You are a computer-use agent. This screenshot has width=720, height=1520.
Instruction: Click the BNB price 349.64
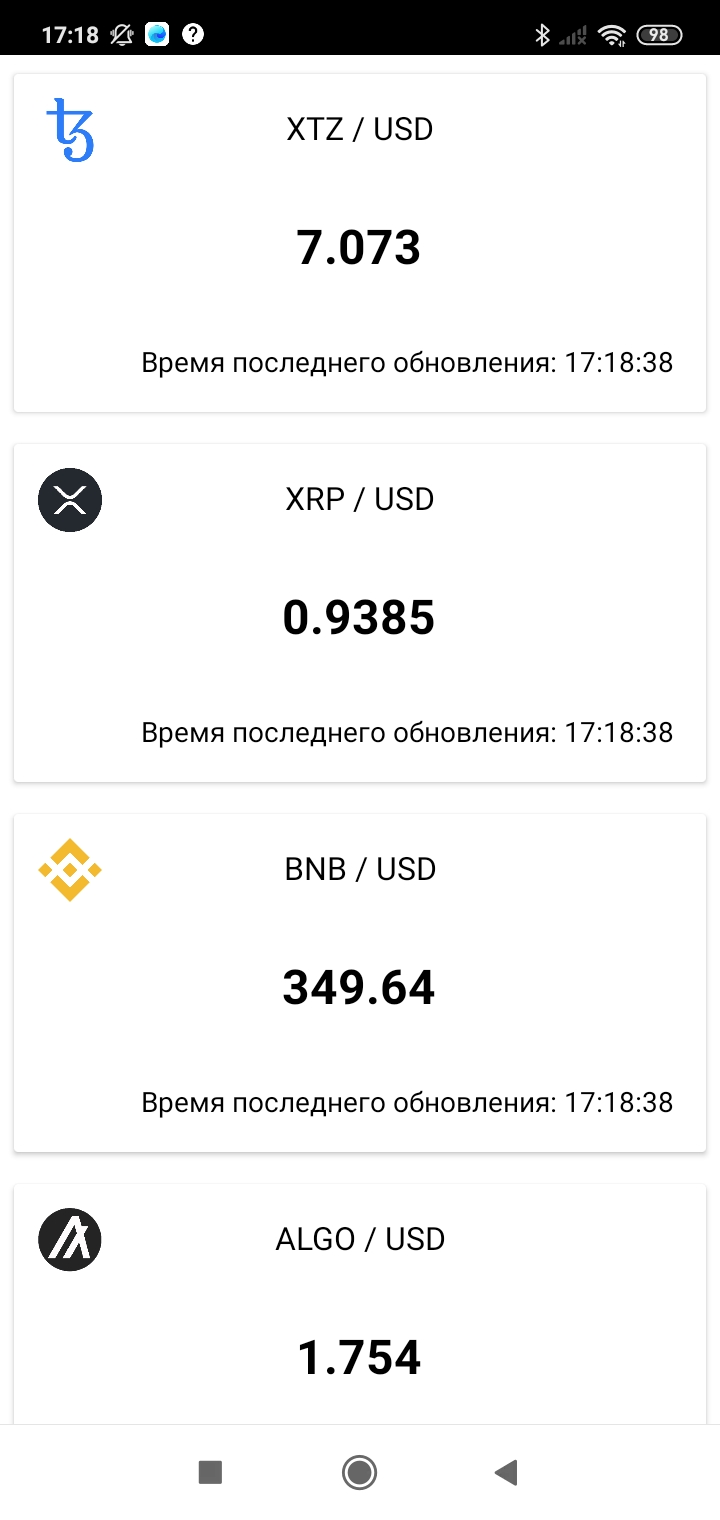[359, 987]
